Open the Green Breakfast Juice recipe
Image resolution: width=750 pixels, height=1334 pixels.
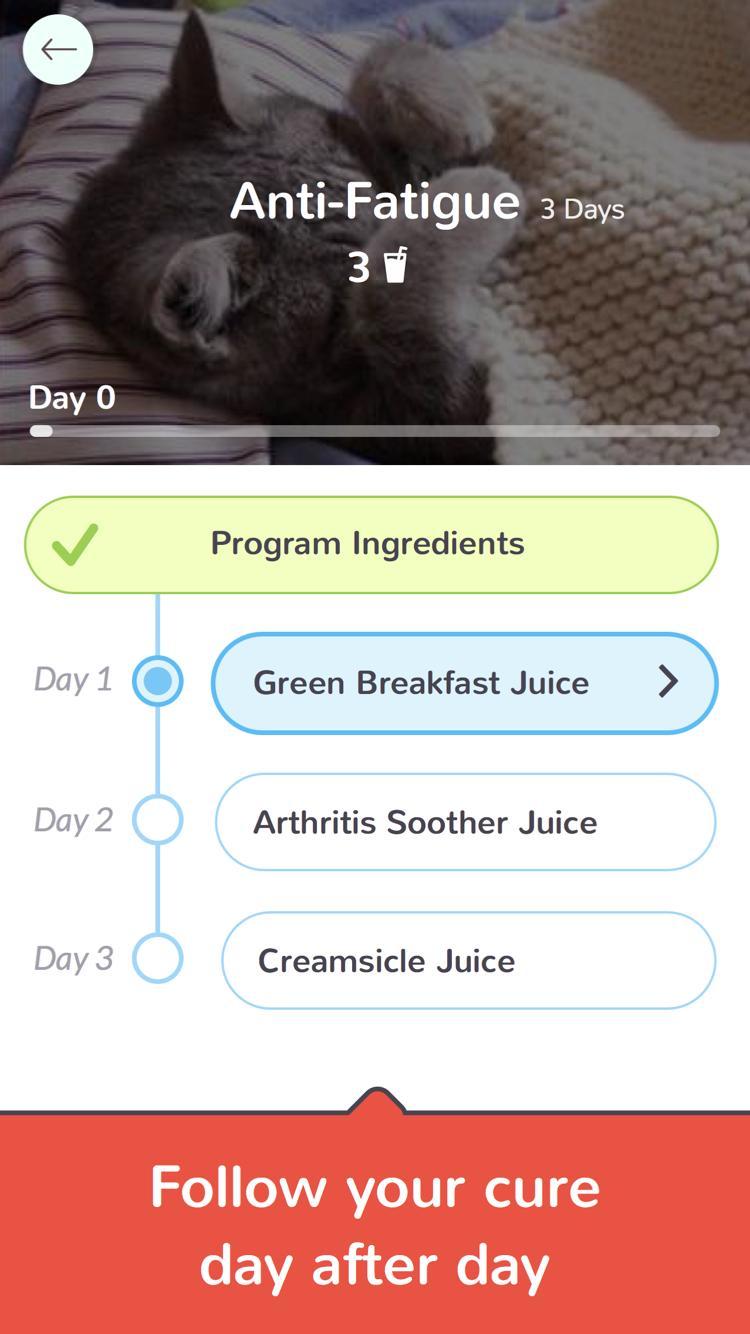tap(440, 682)
